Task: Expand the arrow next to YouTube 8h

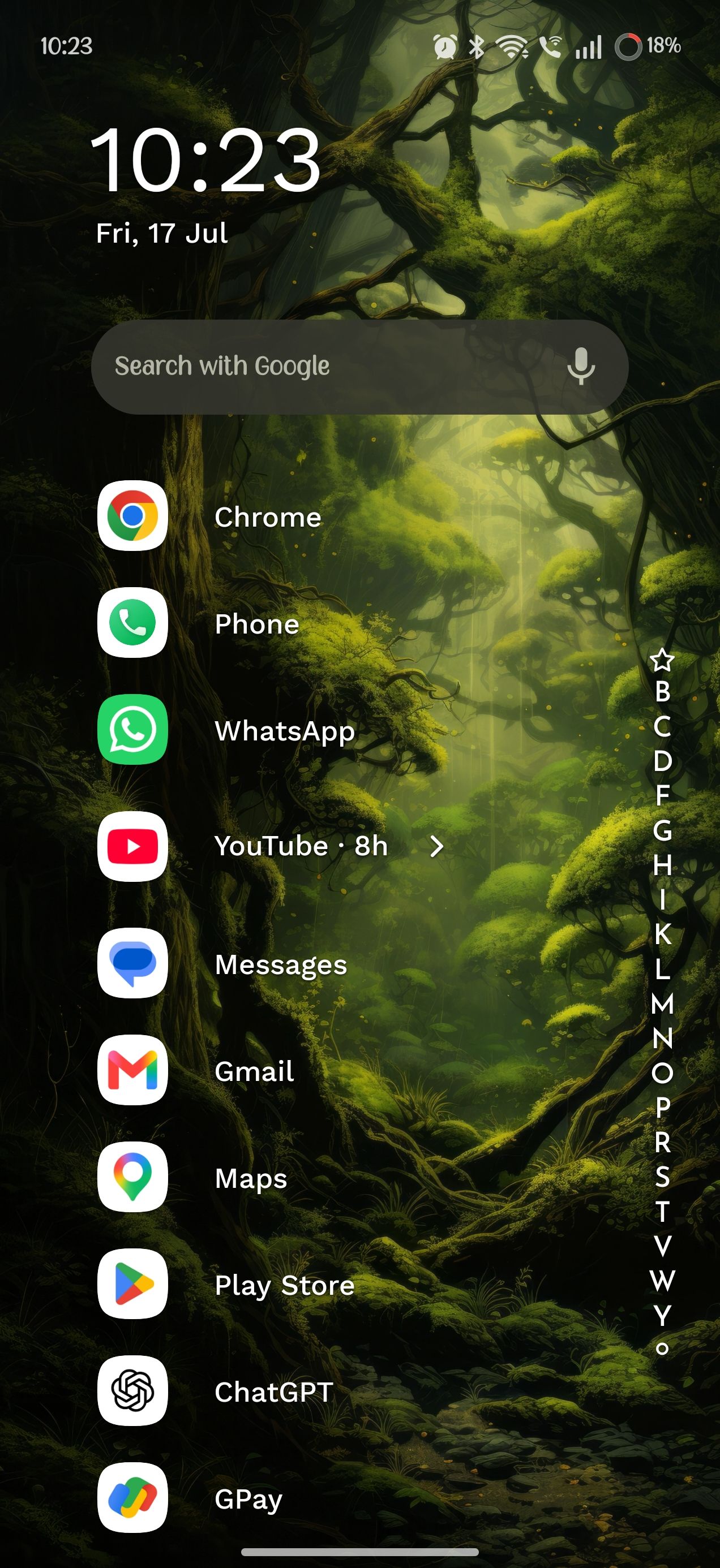Action: click(436, 846)
